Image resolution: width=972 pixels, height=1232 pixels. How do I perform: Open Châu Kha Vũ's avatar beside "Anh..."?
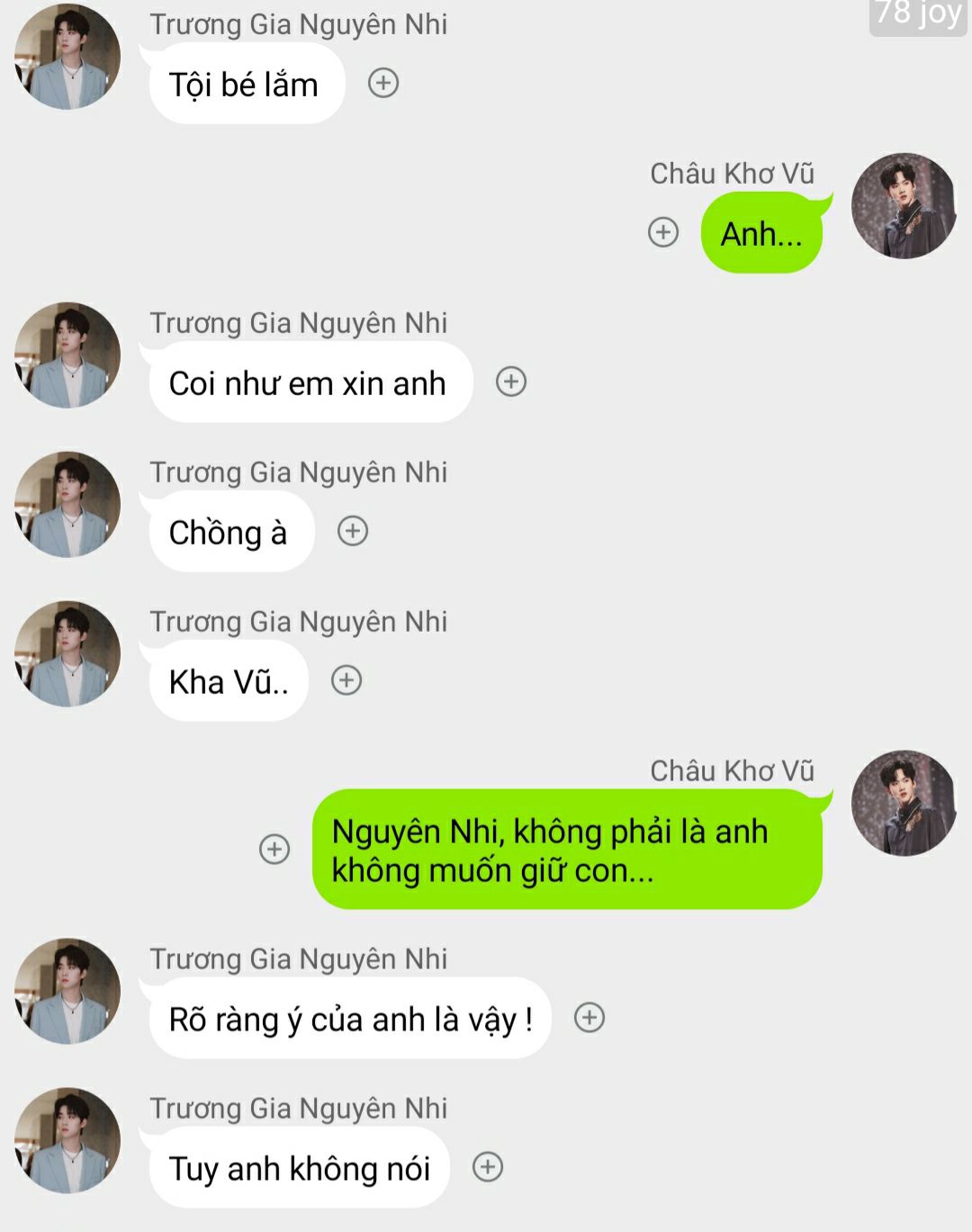(904, 206)
